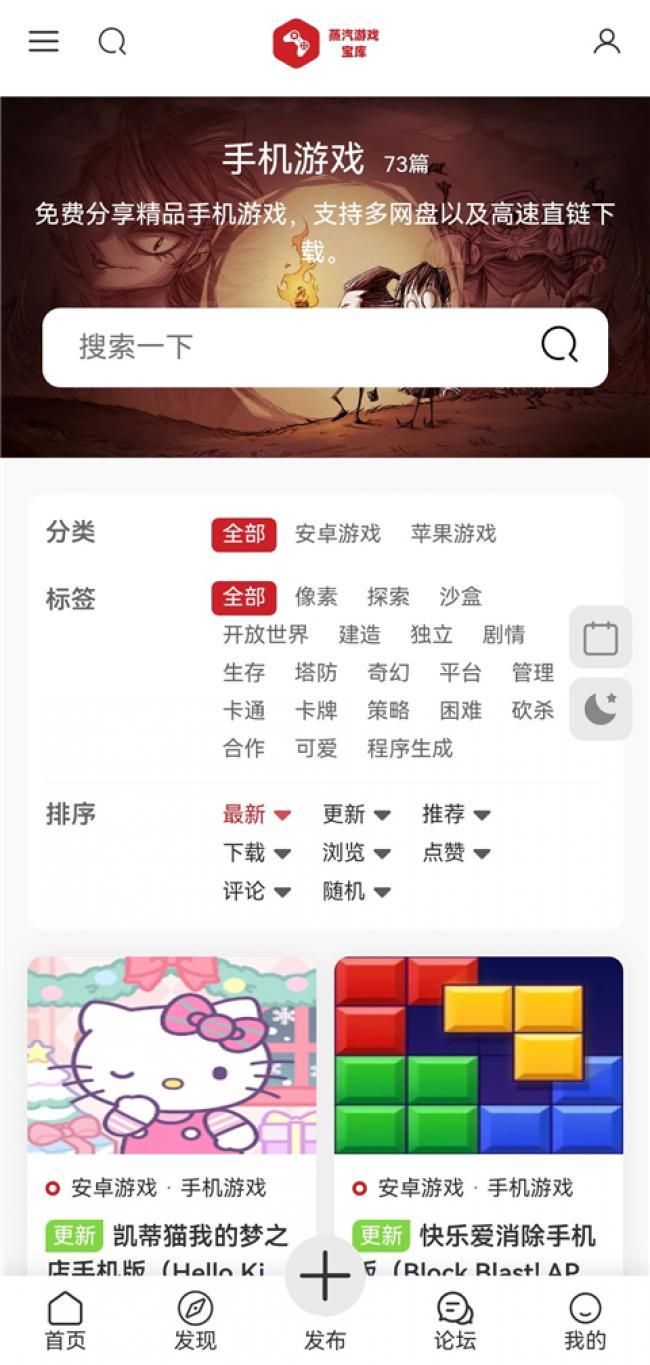Open the calendar check-in floating icon
Screen dimensions: 650x1365
(600, 637)
